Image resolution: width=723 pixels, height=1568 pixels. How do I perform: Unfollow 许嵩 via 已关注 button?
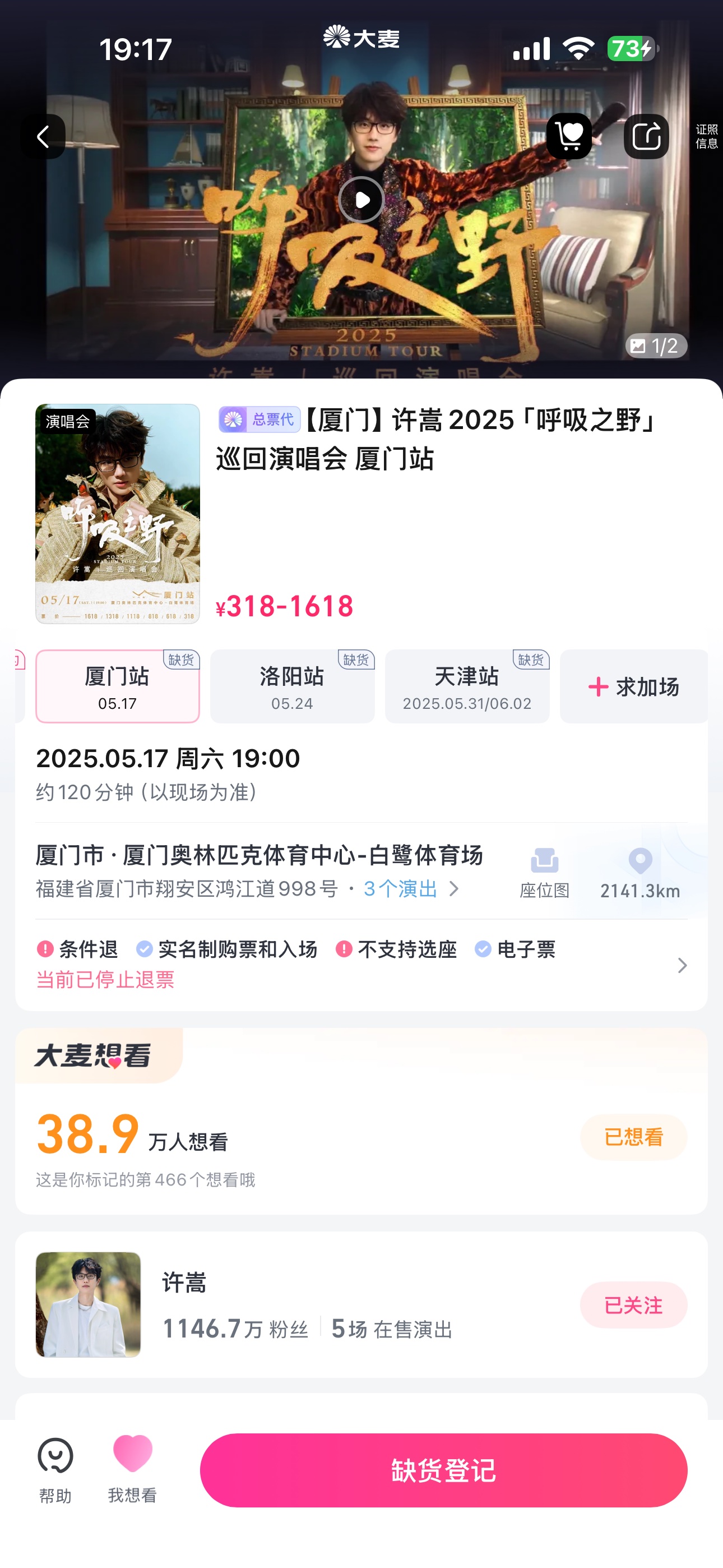pyautogui.click(x=633, y=1305)
